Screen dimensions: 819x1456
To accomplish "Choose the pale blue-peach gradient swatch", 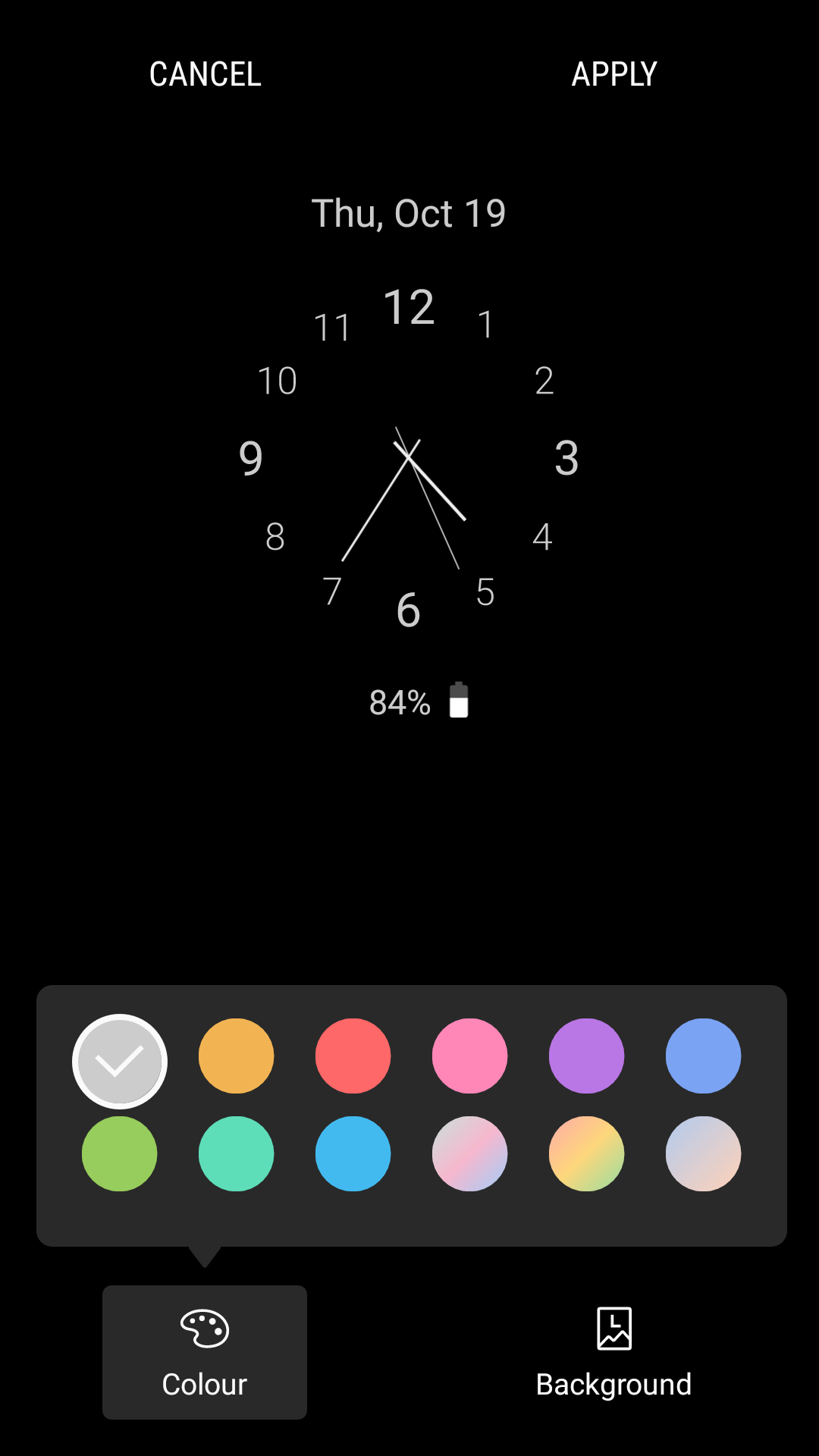I will coord(704,1153).
